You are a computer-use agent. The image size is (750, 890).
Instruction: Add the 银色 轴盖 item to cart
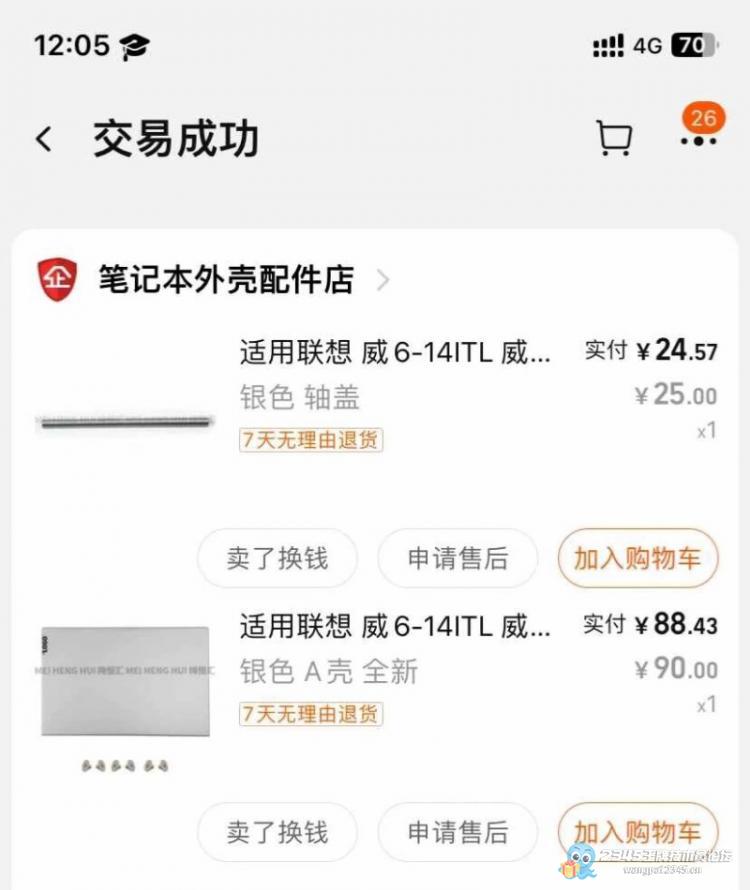[637, 558]
